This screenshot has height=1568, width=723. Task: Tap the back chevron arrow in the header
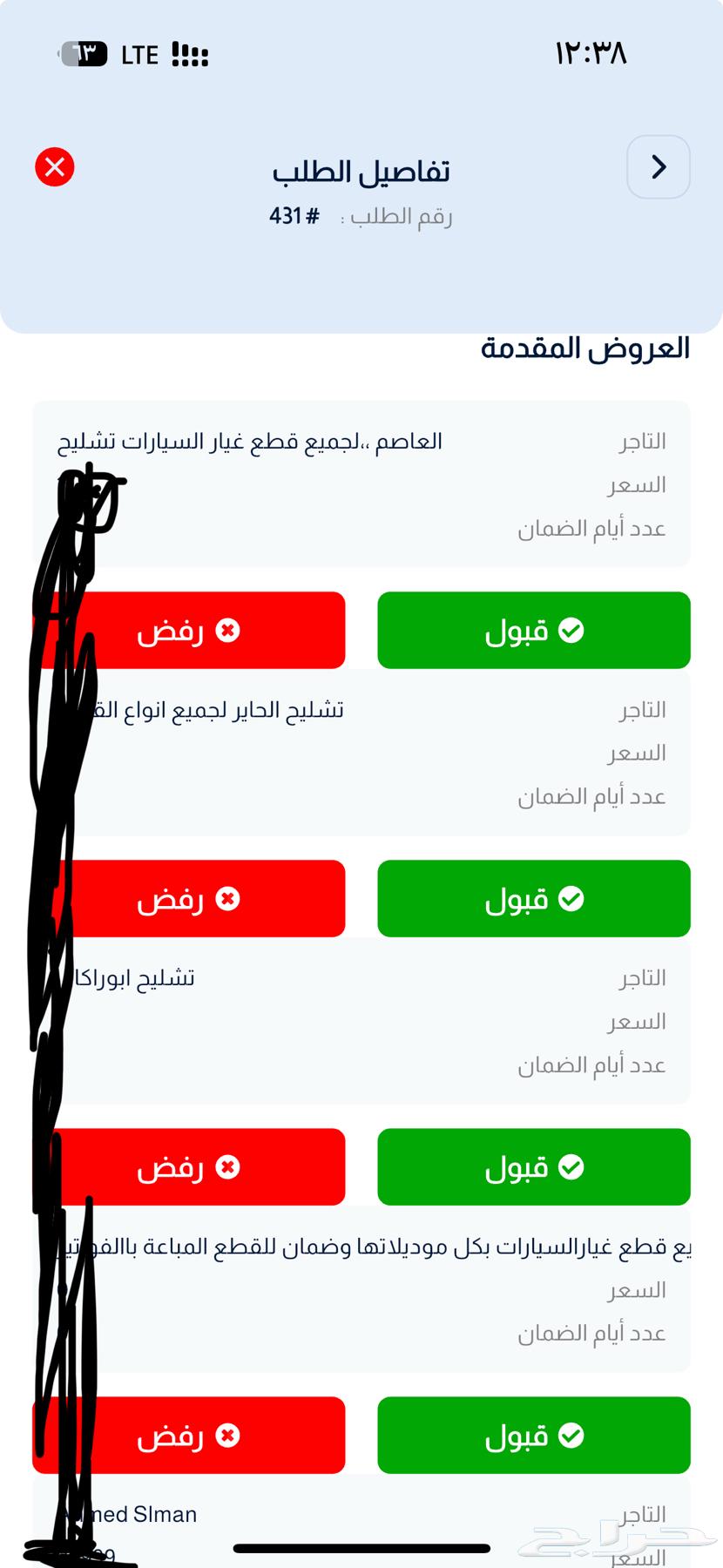(x=659, y=167)
